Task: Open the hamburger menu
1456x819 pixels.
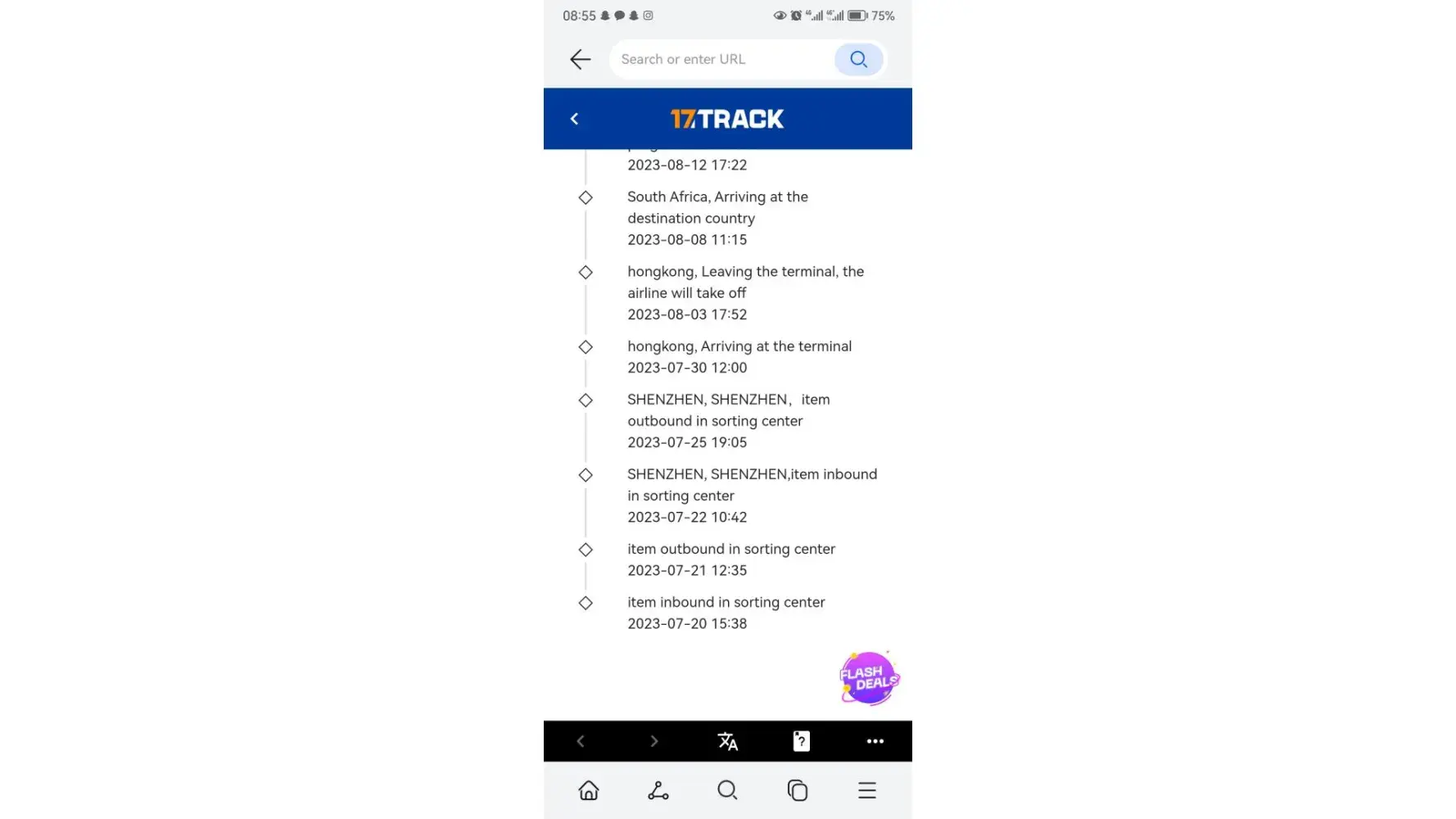Action: coord(867,790)
